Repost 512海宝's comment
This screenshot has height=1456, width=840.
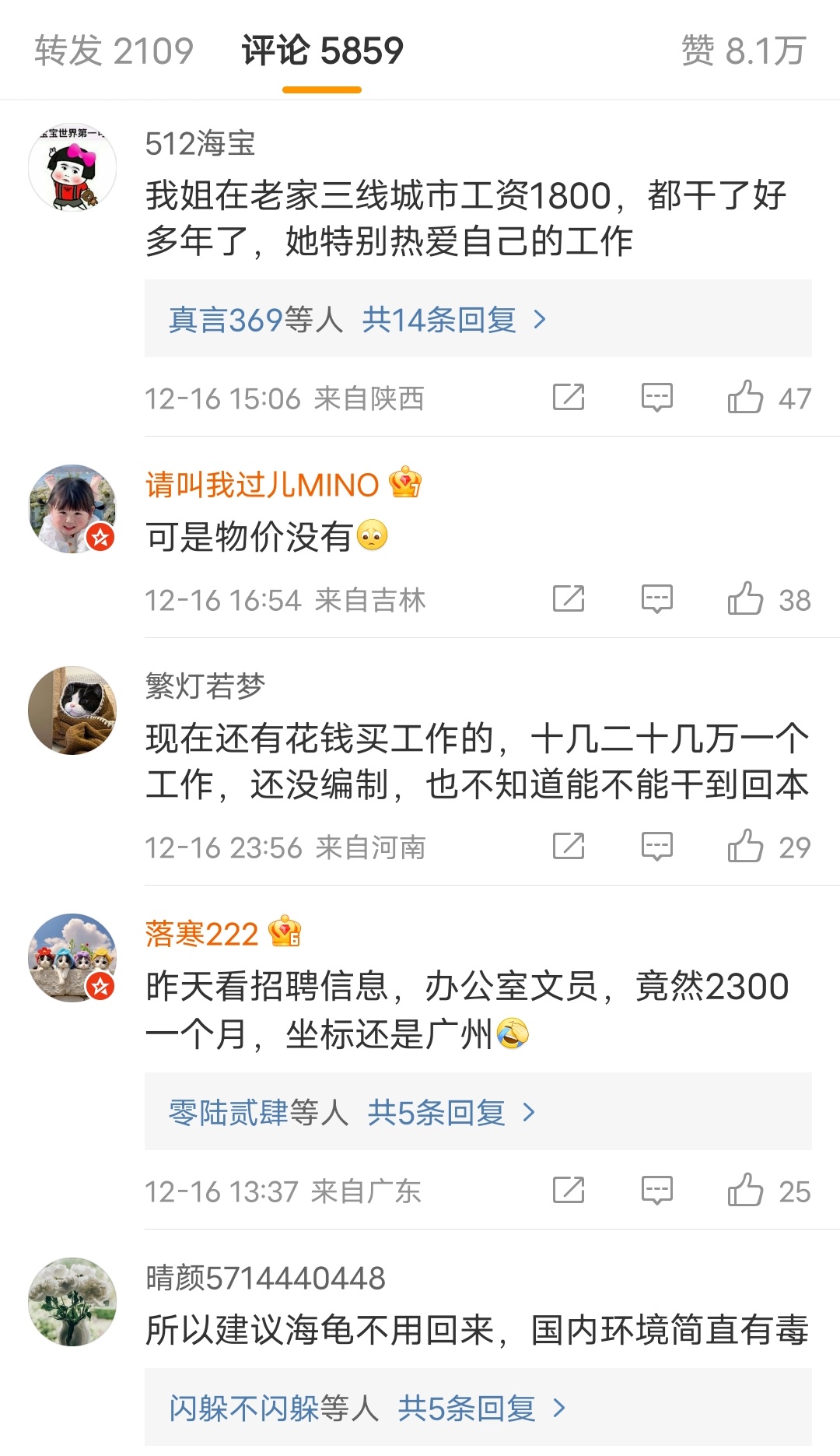[x=569, y=398]
